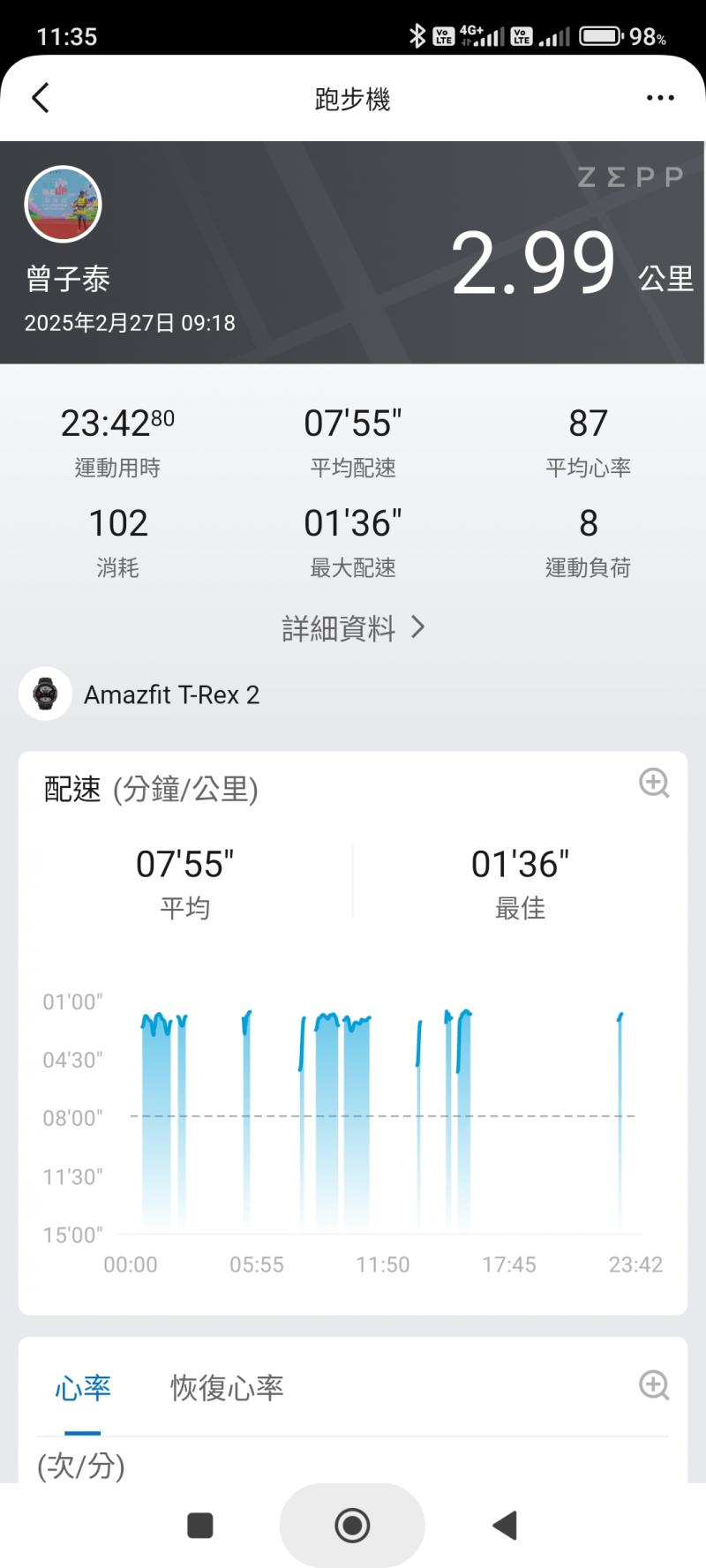Open recent apps with the square button
This screenshot has height=1568, width=706.
(200, 1525)
